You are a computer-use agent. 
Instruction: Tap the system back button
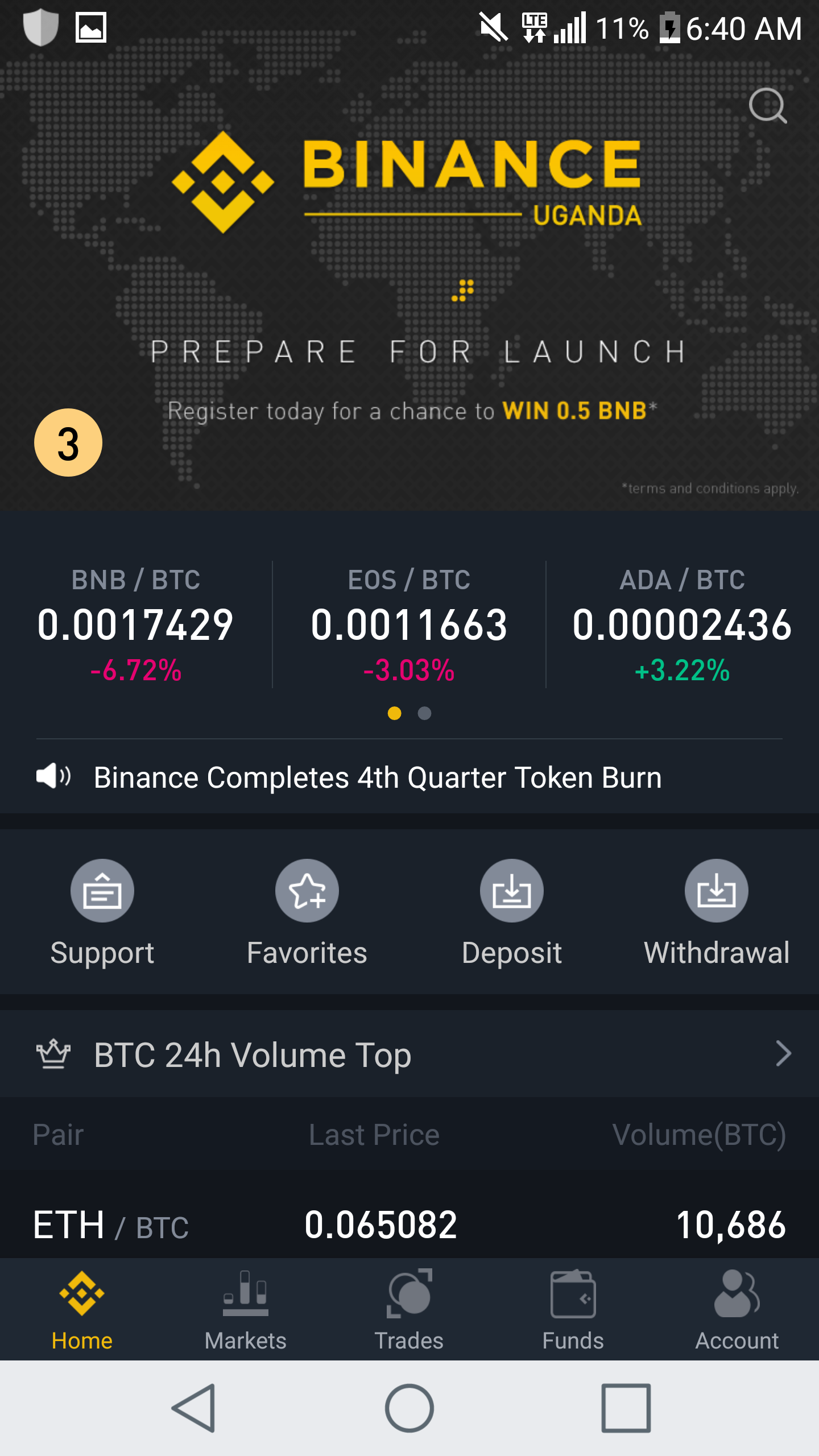(x=194, y=1408)
